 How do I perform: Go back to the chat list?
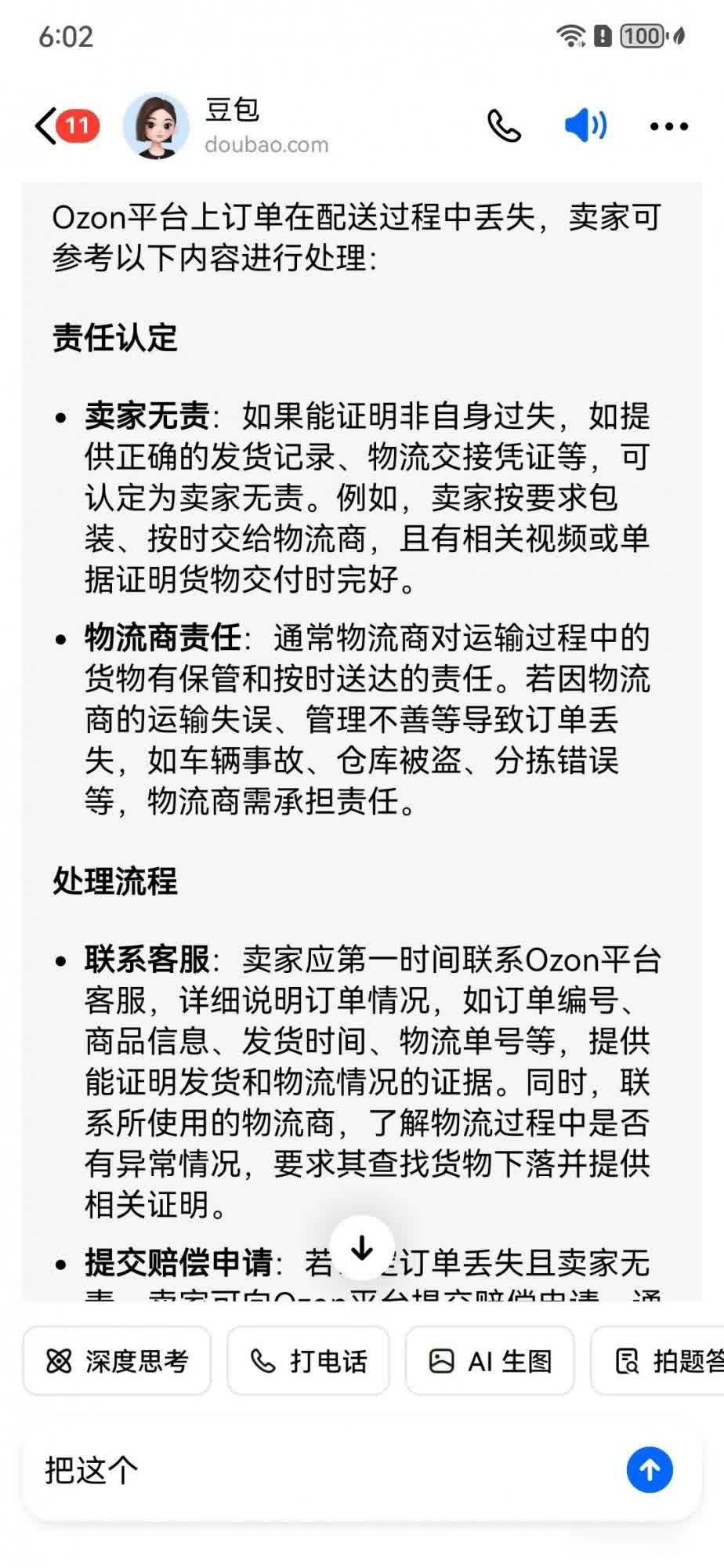[x=49, y=125]
